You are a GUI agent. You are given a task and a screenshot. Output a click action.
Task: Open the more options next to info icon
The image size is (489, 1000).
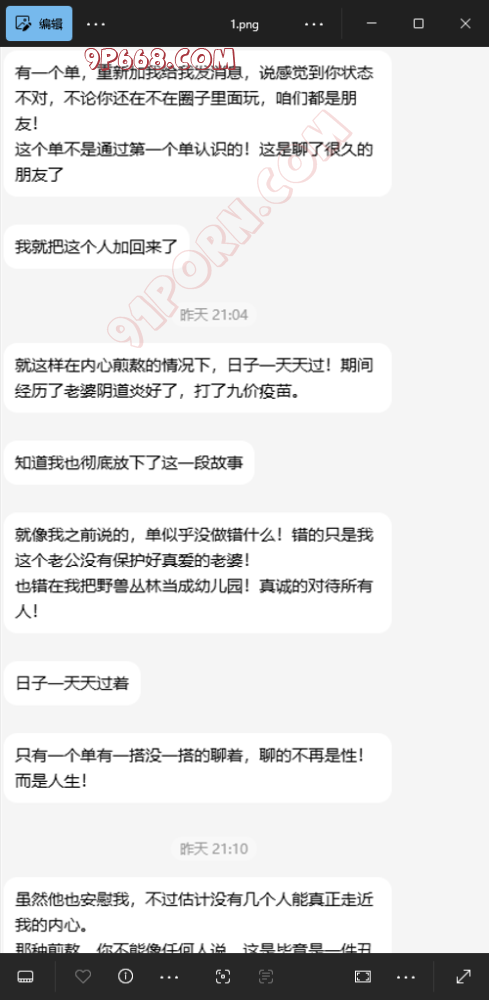point(169,976)
